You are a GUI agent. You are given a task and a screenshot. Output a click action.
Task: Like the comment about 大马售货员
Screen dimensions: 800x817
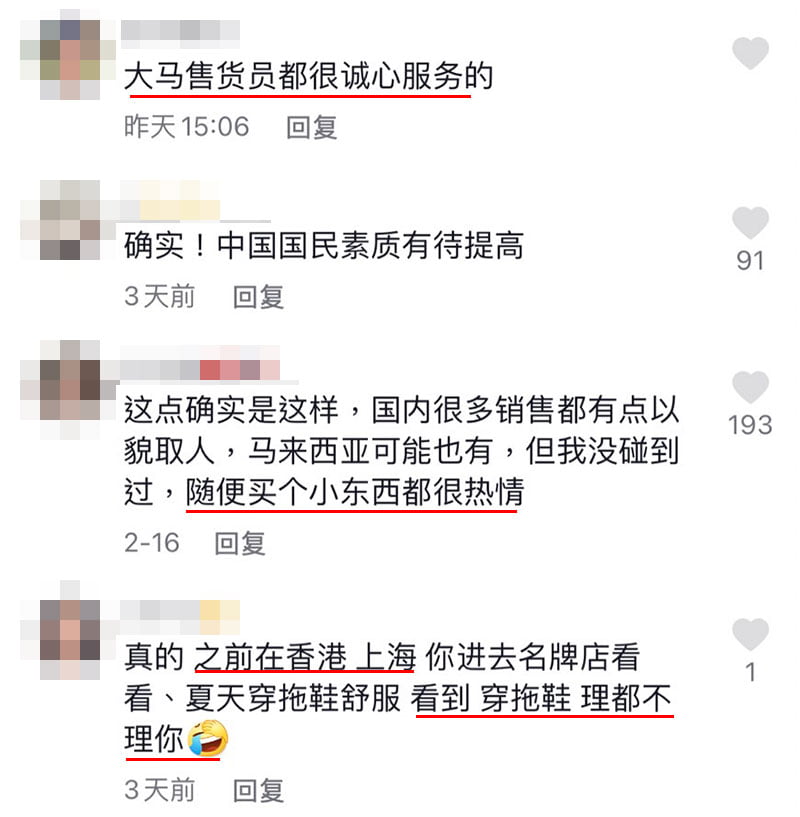[x=750, y=52]
